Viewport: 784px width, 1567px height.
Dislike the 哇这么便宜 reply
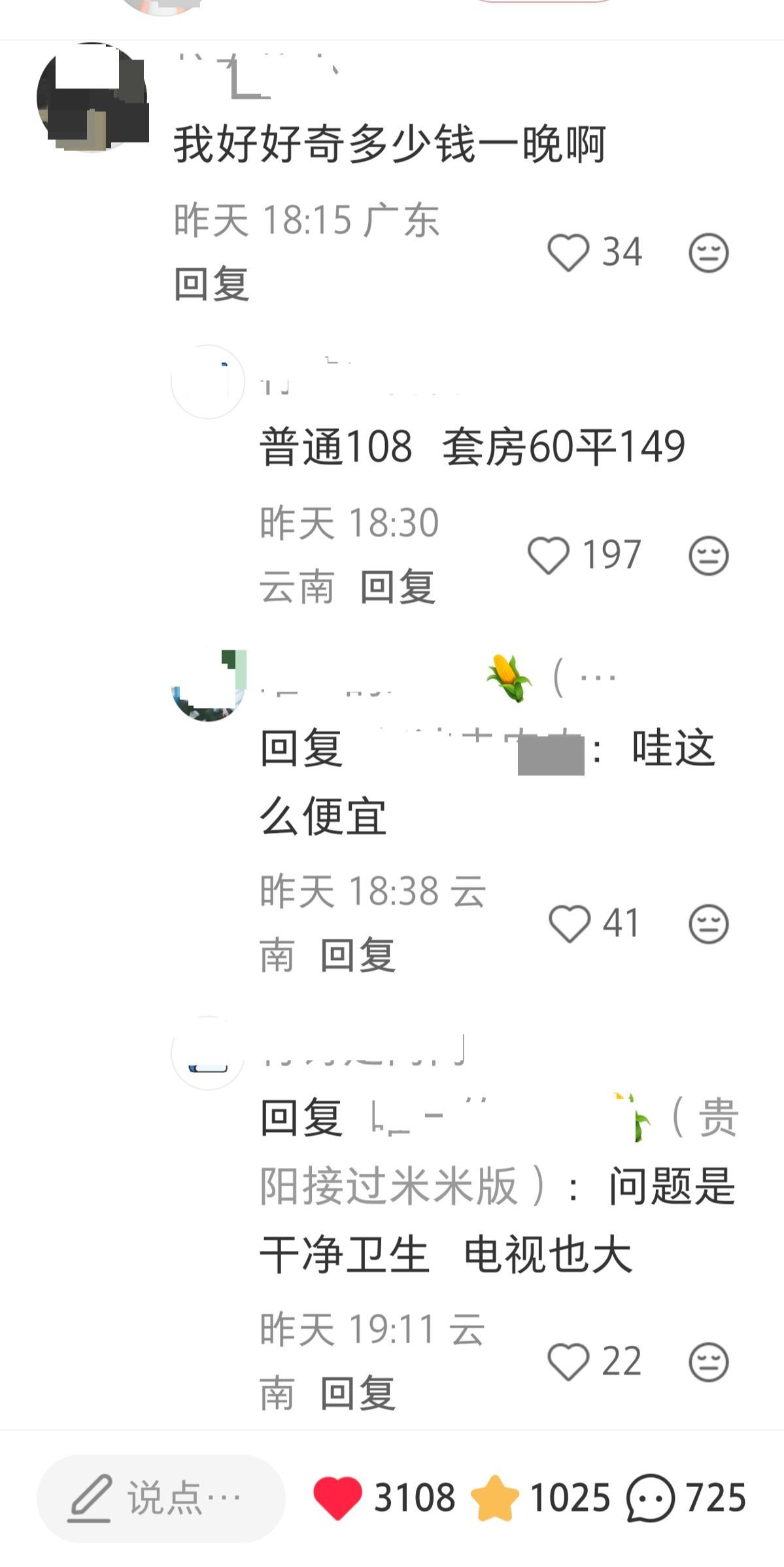tap(708, 924)
